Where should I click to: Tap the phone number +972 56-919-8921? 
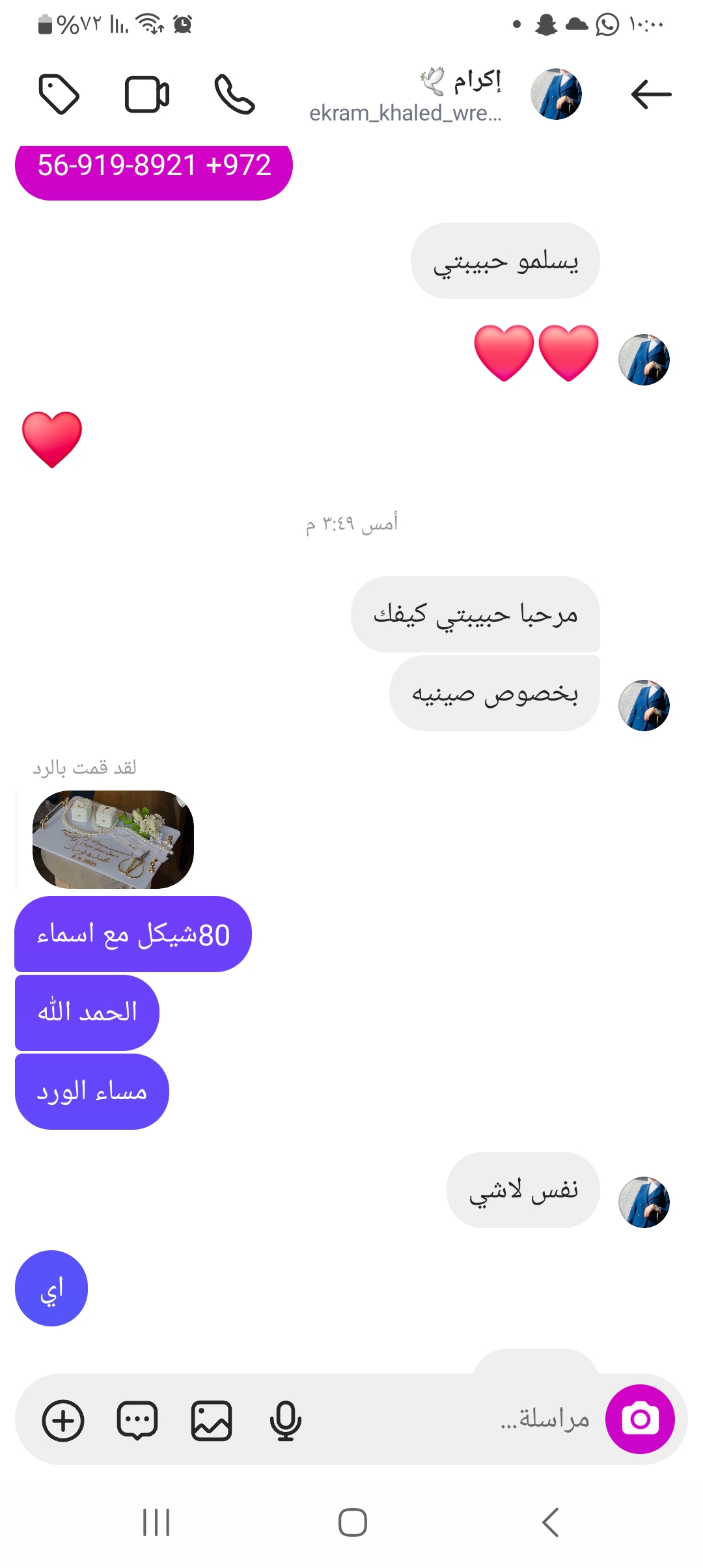tap(154, 166)
